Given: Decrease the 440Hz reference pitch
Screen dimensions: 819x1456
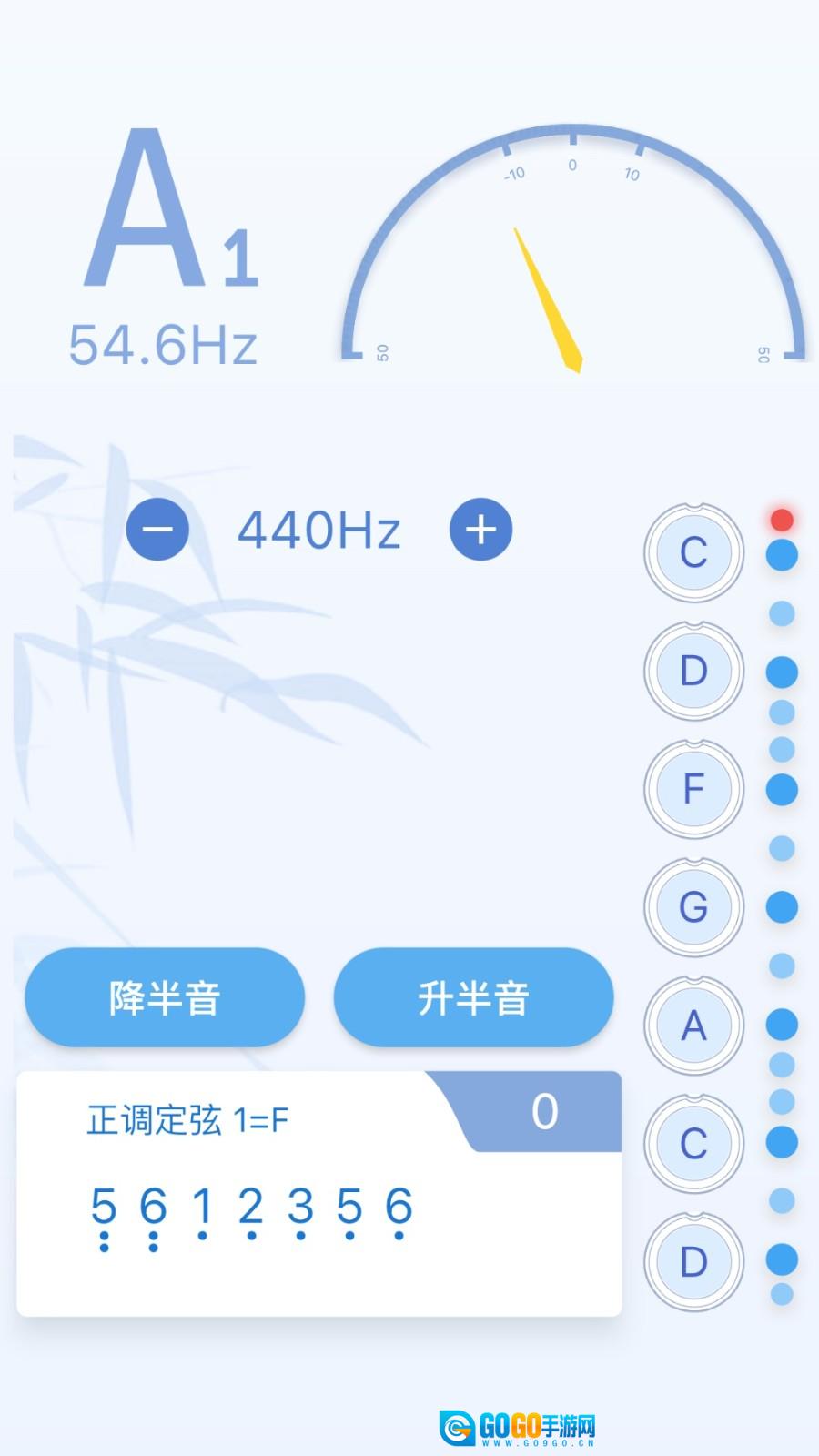Looking at the screenshot, I should tap(157, 529).
